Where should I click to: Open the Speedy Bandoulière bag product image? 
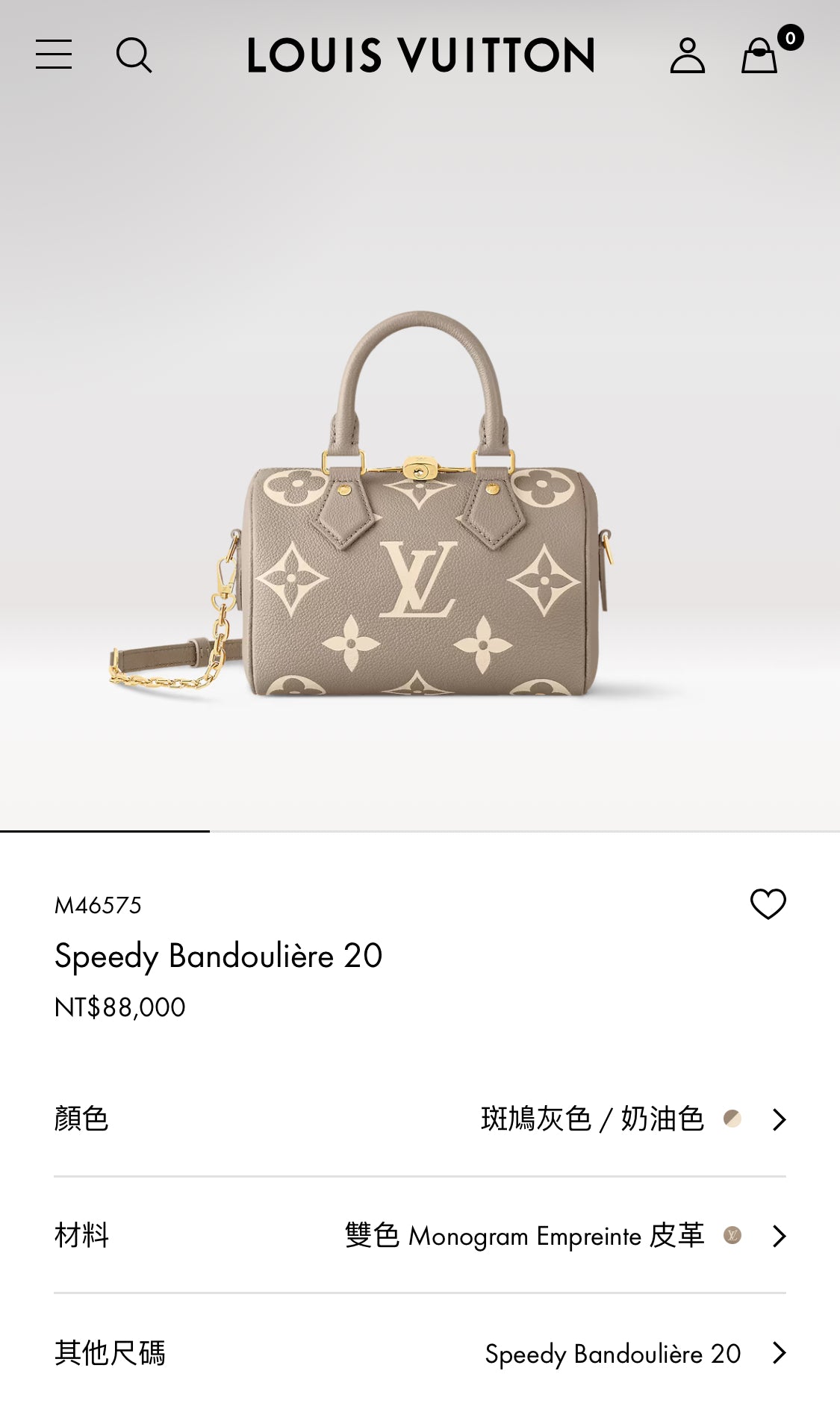[x=420, y=508]
